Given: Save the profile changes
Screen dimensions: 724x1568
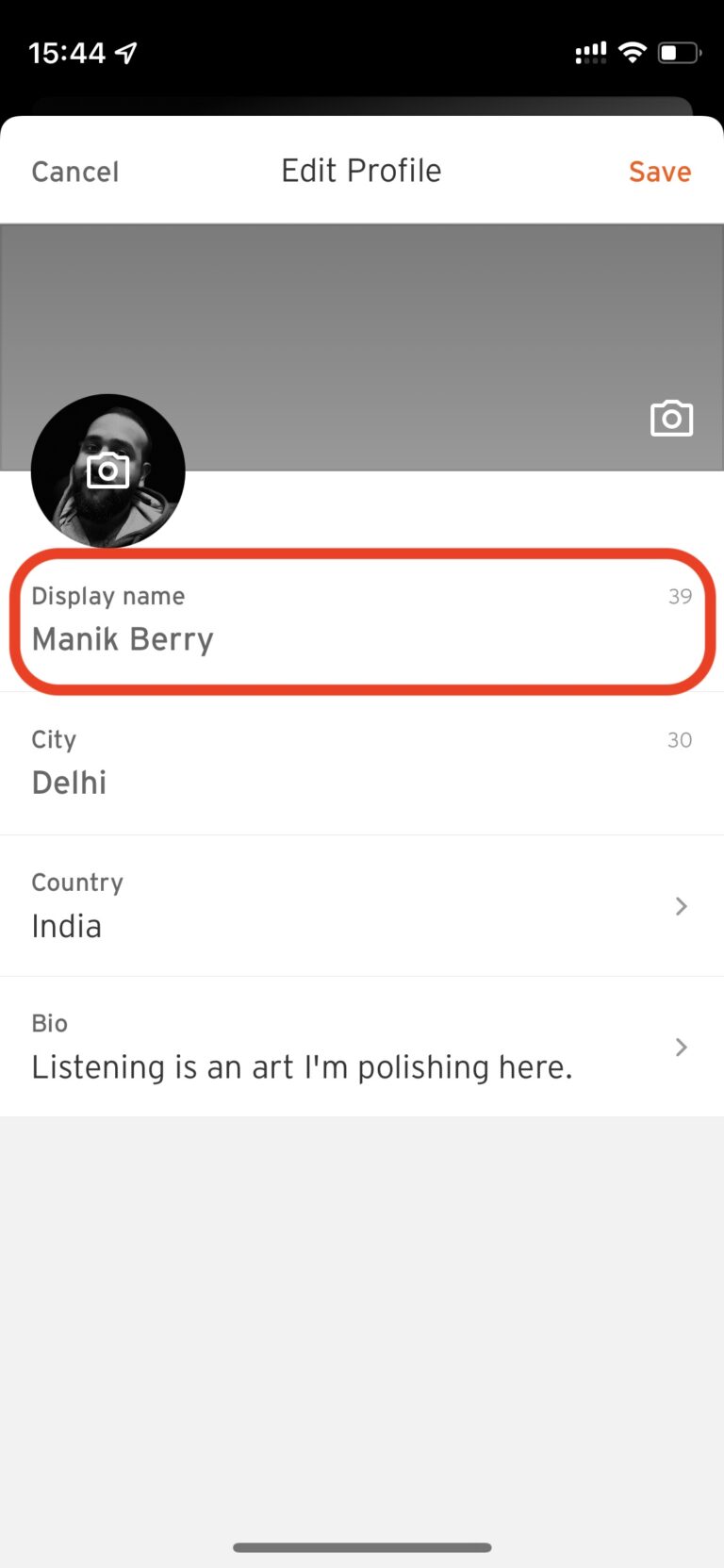Looking at the screenshot, I should click(660, 171).
